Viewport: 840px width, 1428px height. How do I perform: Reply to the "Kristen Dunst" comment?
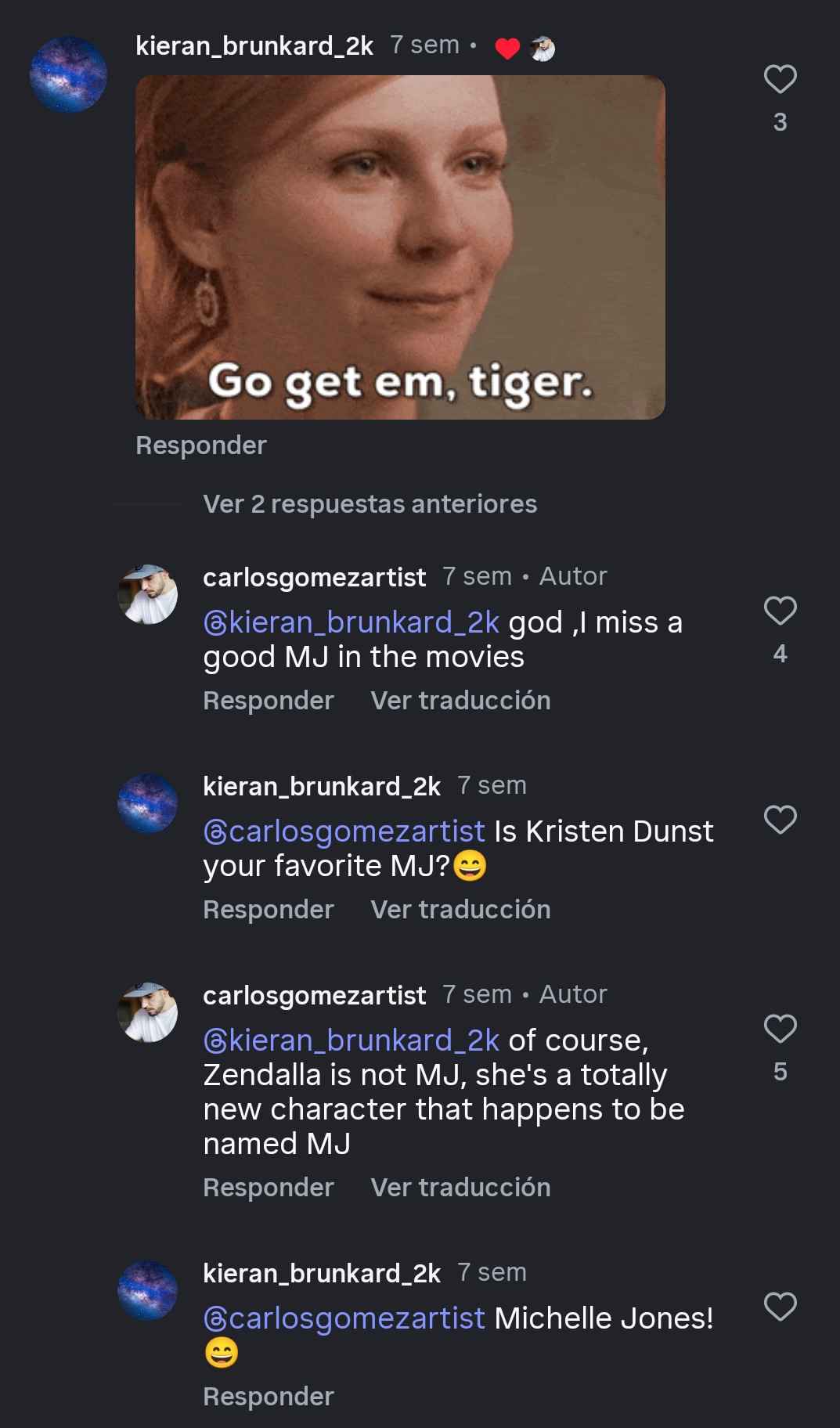coord(269,909)
